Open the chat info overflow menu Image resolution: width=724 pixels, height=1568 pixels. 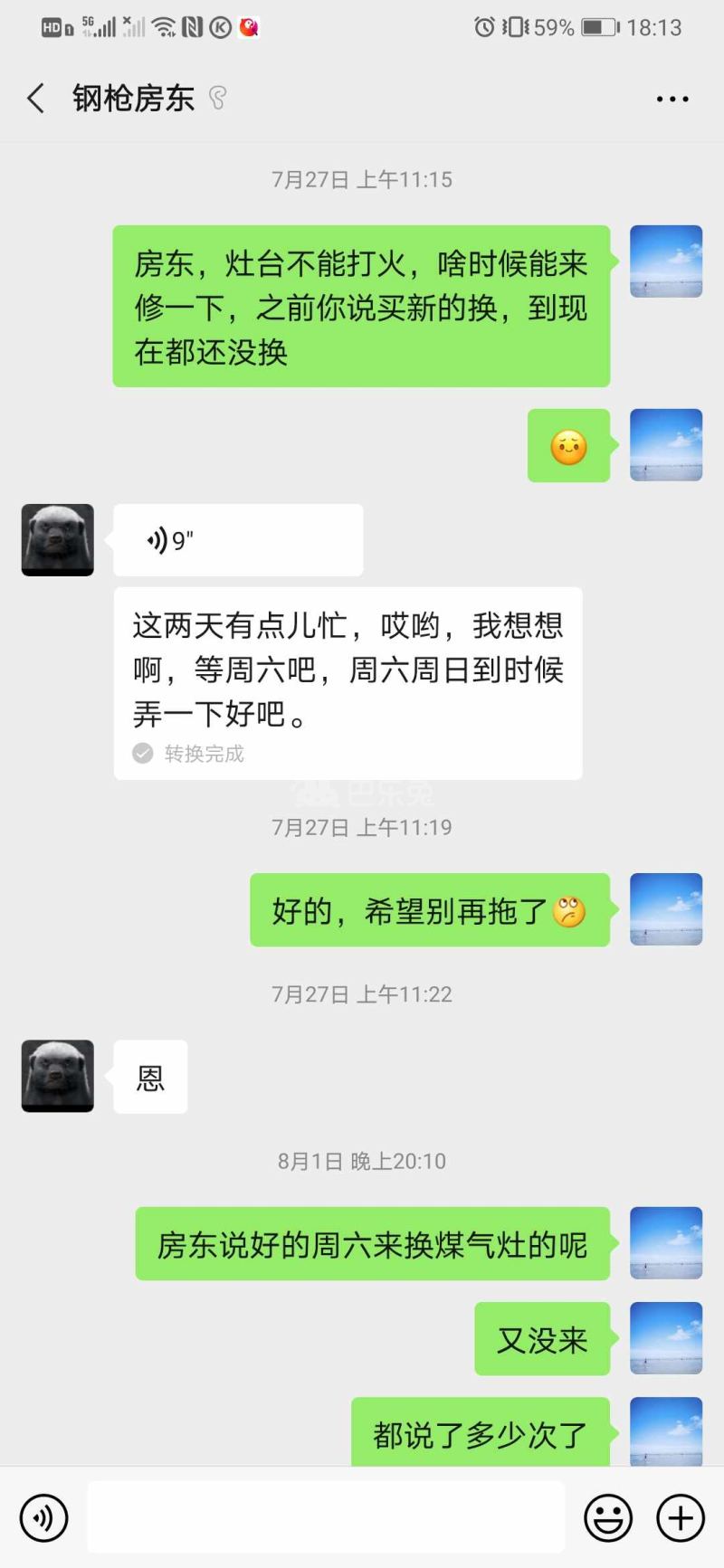pos(672,100)
